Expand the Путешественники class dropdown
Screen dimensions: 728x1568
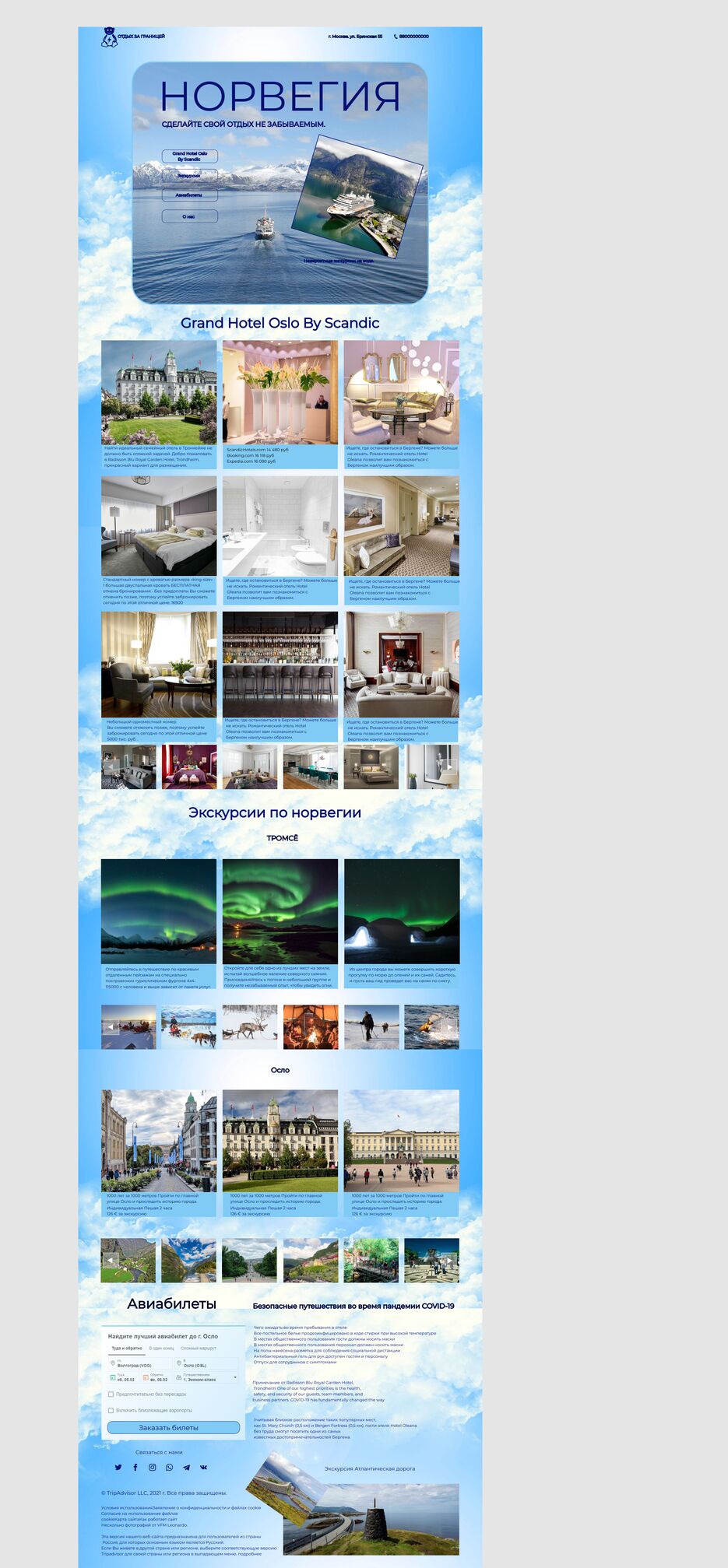click(x=209, y=1378)
